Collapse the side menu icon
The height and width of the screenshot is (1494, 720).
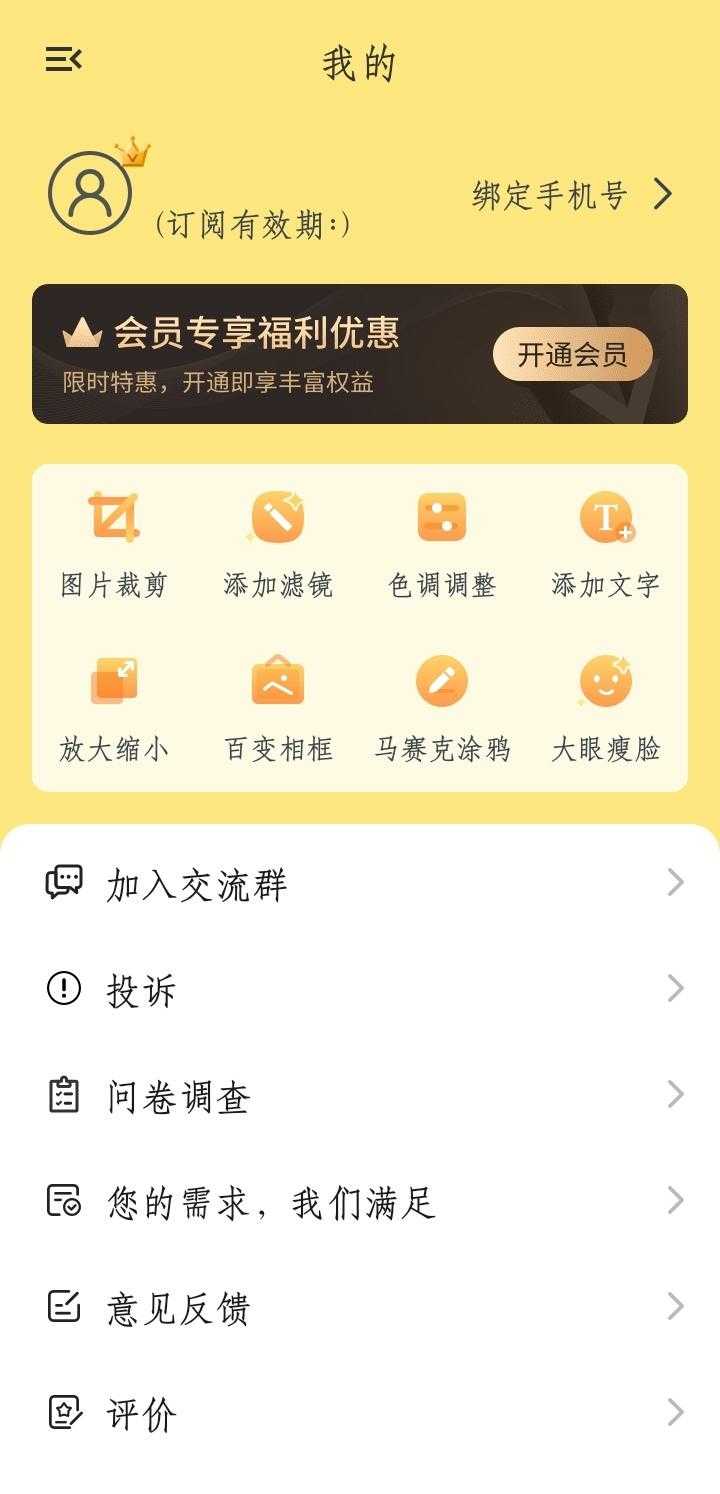coord(63,60)
